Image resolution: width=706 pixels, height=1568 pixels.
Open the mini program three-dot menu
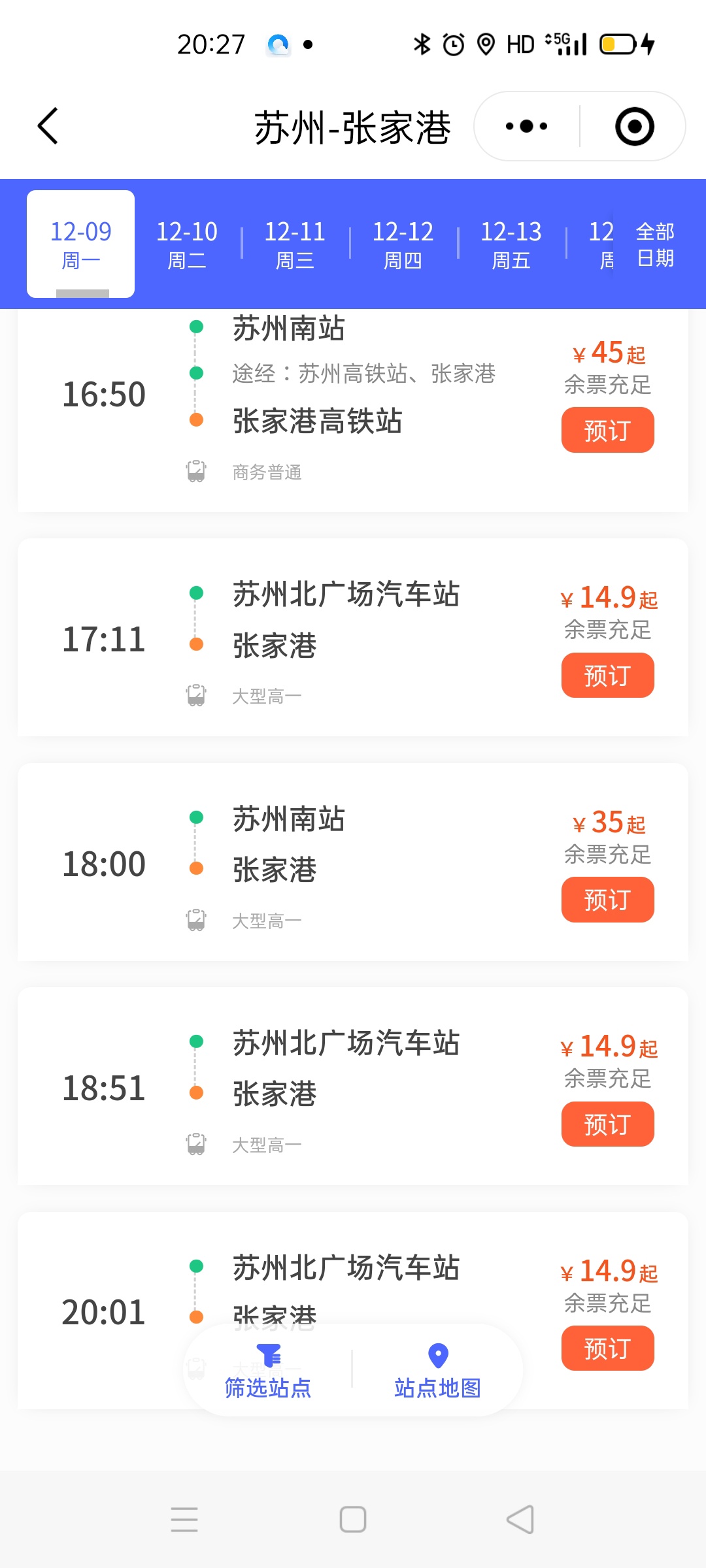pyautogui.click(x=527, y=125)
